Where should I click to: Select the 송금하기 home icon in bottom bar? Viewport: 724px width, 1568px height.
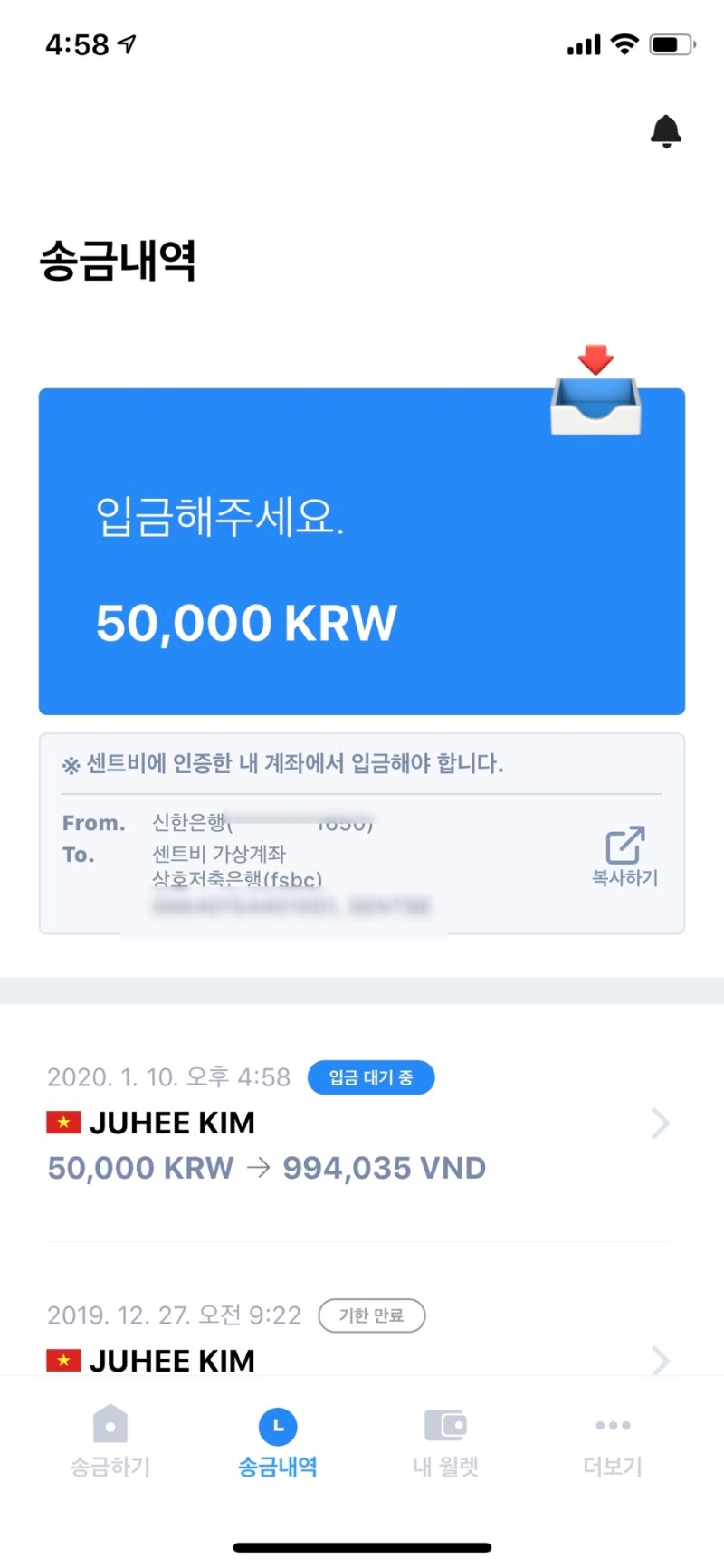[110, 1424]
